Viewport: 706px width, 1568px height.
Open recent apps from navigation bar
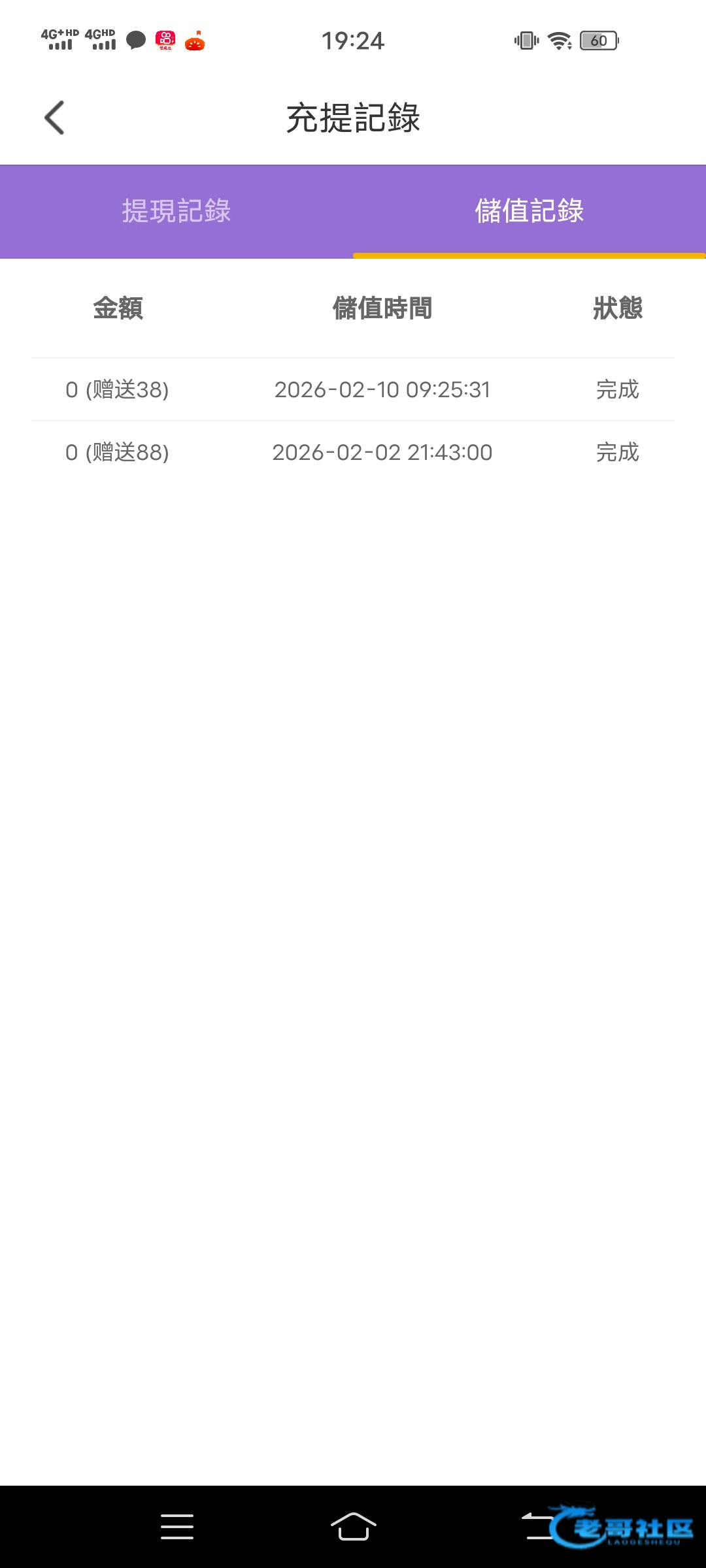pyautogui.click(x=177, y=1526)
